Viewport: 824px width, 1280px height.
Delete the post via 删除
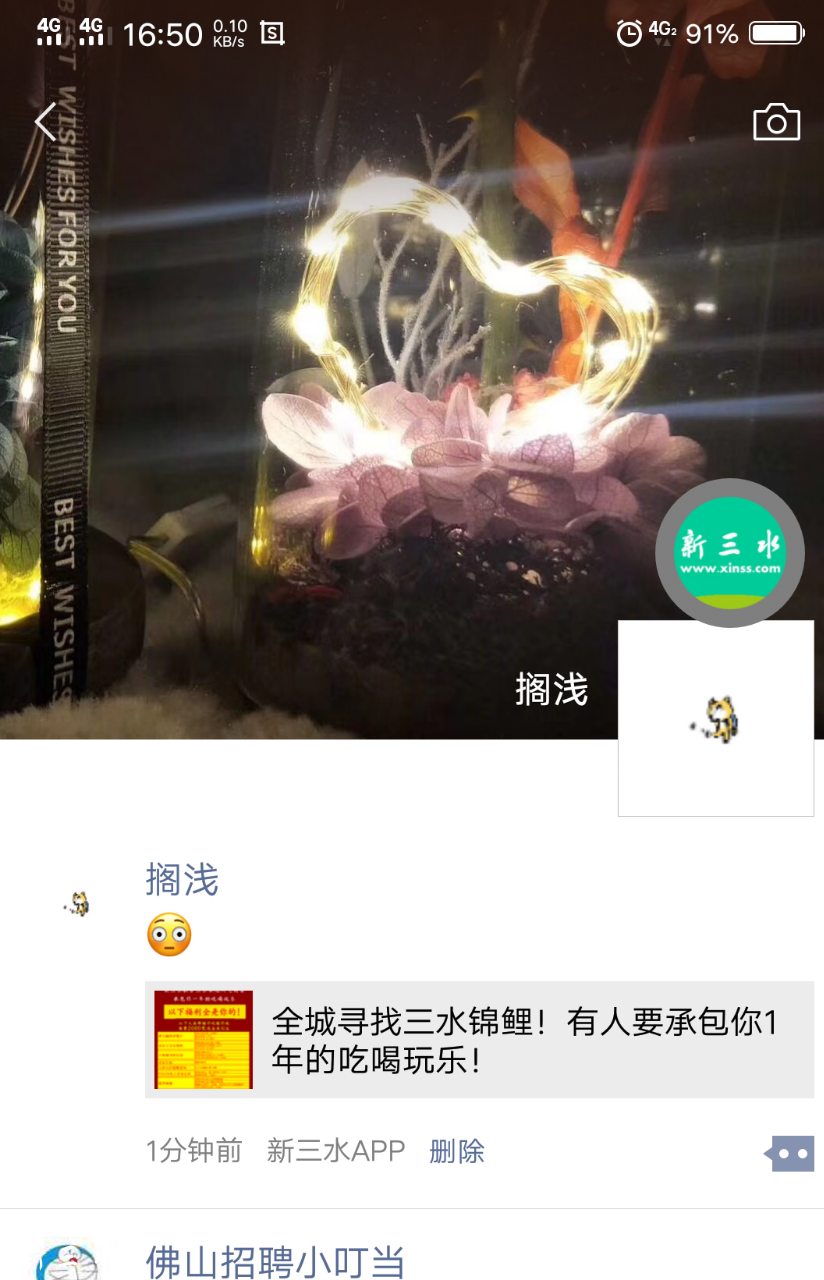[456, 1151]
